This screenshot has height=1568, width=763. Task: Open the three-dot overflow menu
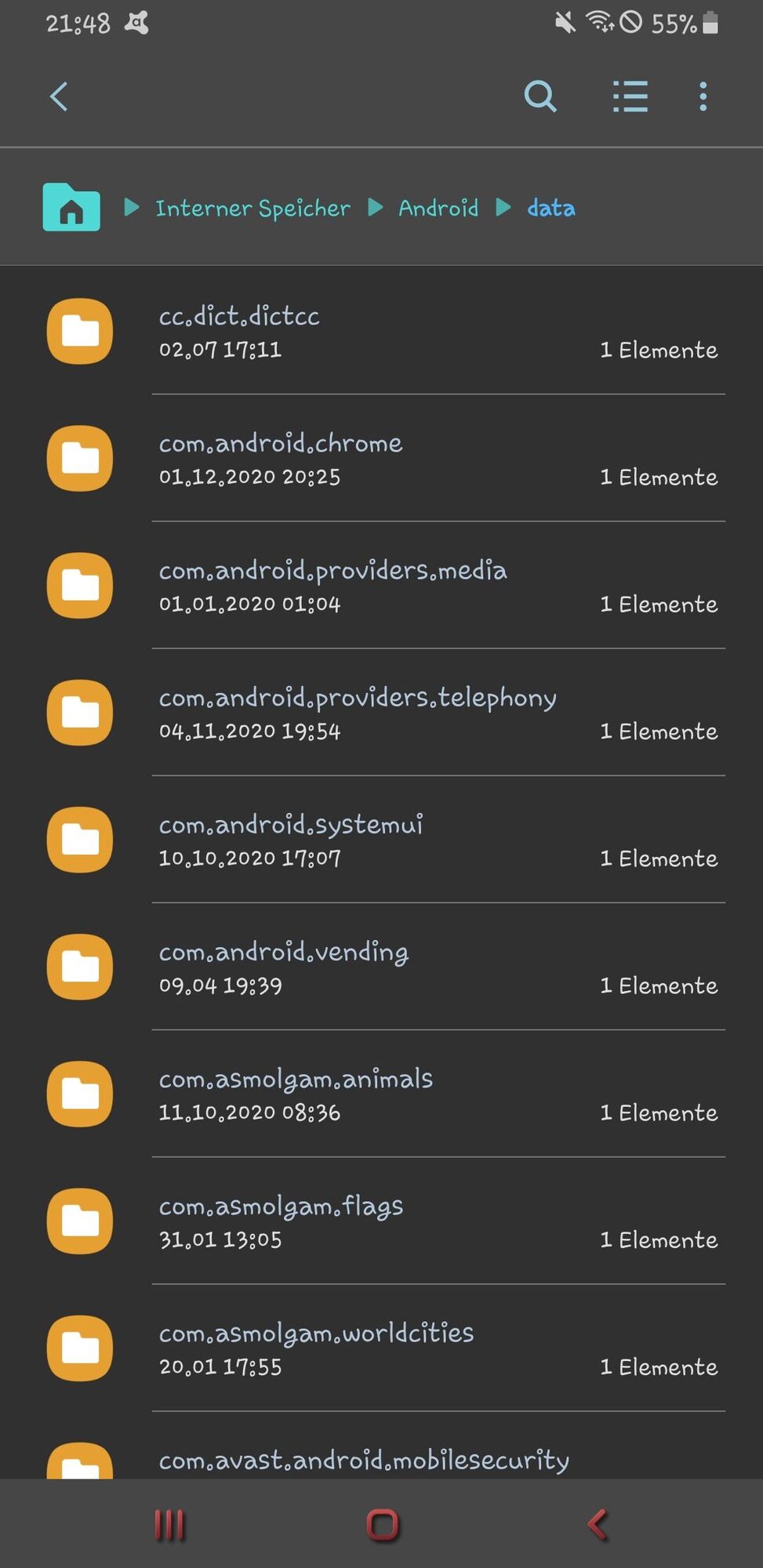click(x=703, y=96)
